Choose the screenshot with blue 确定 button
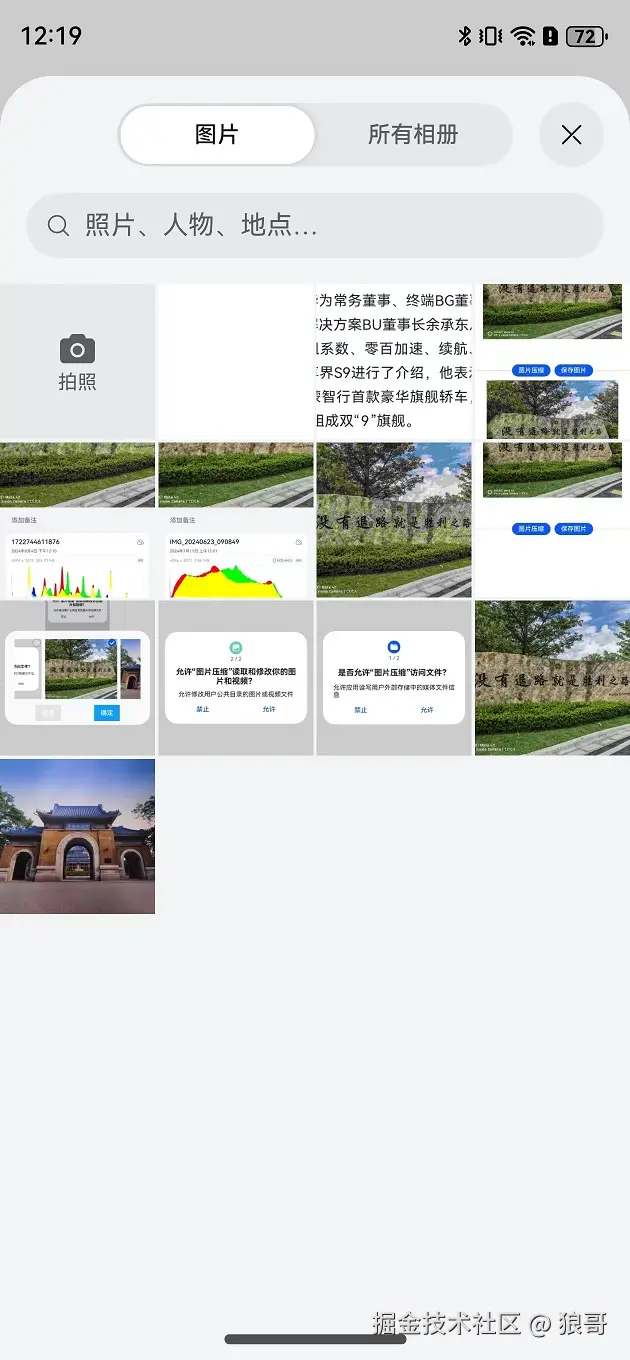The image size is (630, 1360). click(77, 678)
